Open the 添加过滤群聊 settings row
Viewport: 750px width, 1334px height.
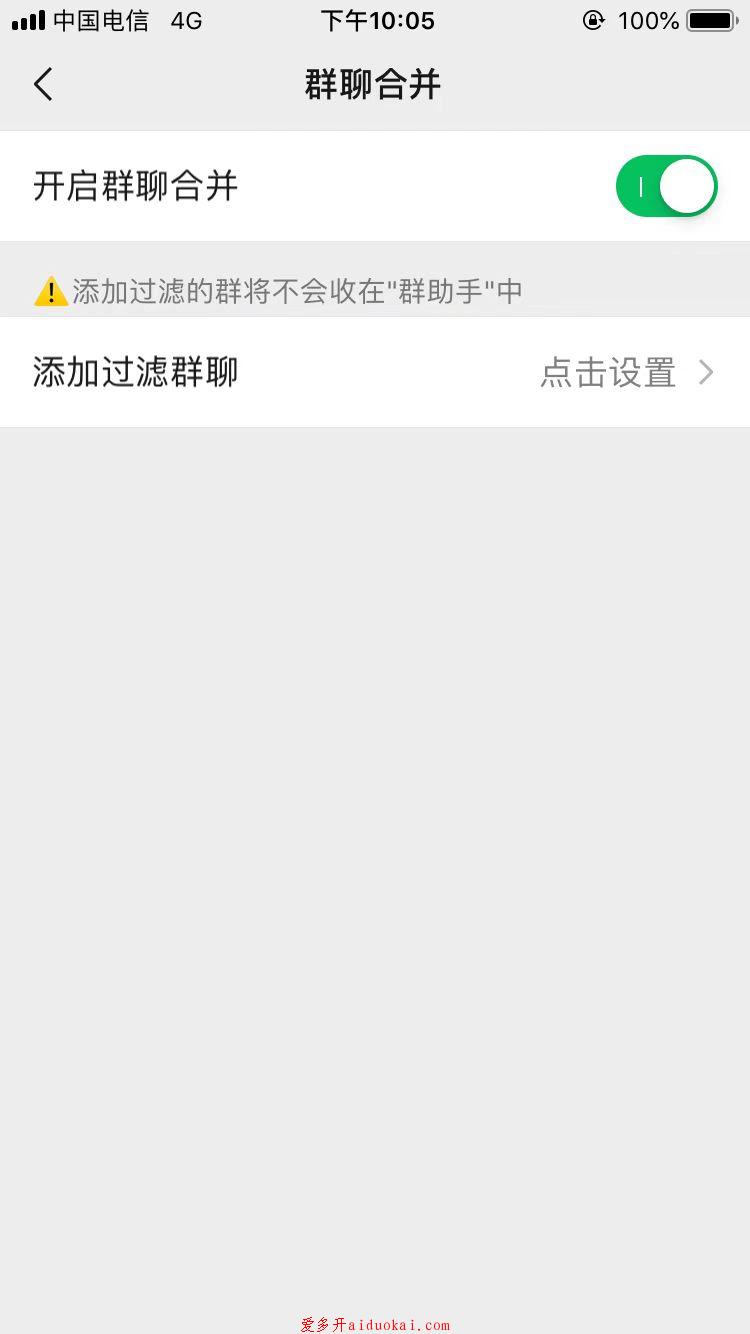[374, 373]
